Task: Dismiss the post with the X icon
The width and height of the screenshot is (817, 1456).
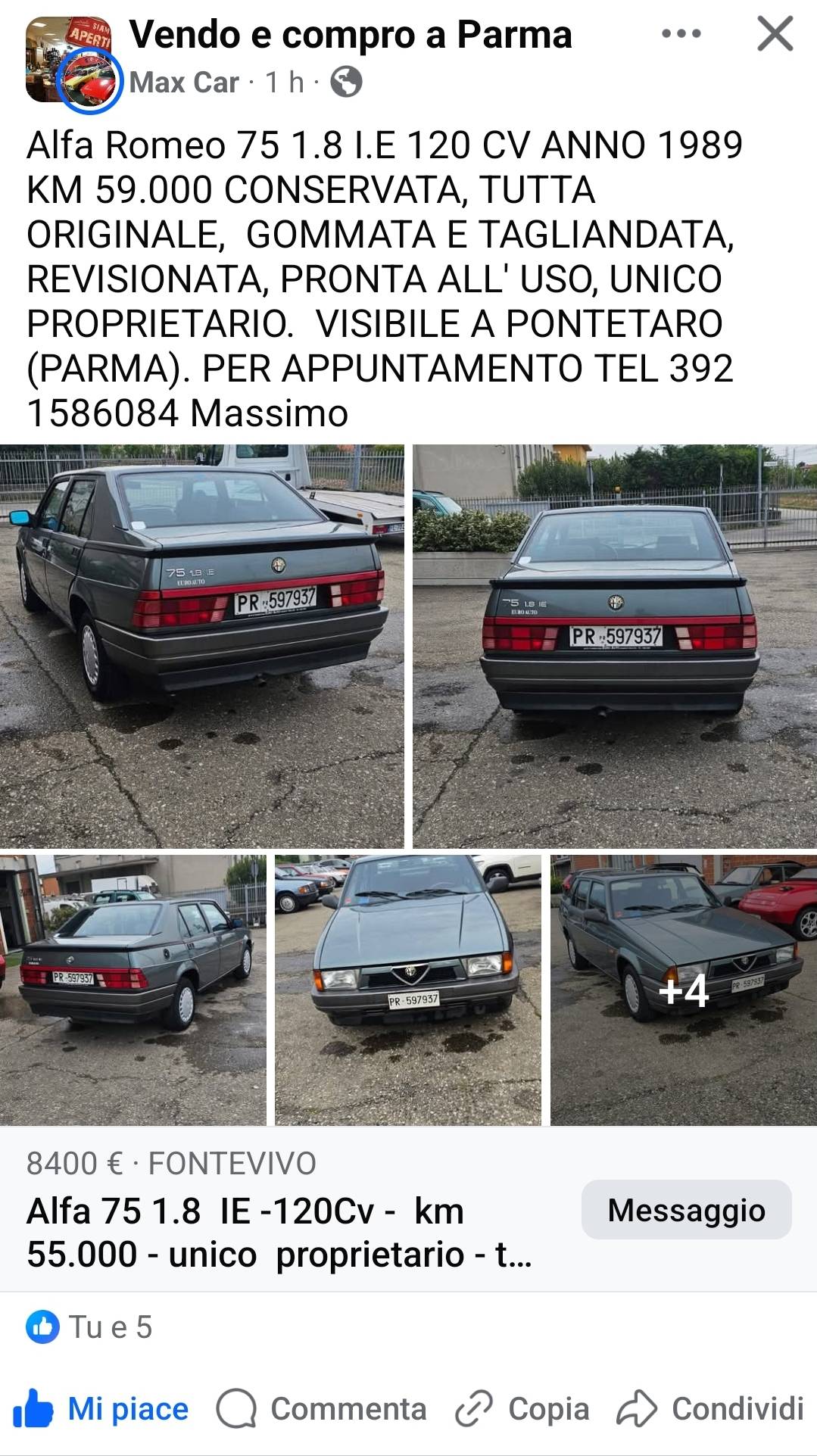Action: [775, 34]
